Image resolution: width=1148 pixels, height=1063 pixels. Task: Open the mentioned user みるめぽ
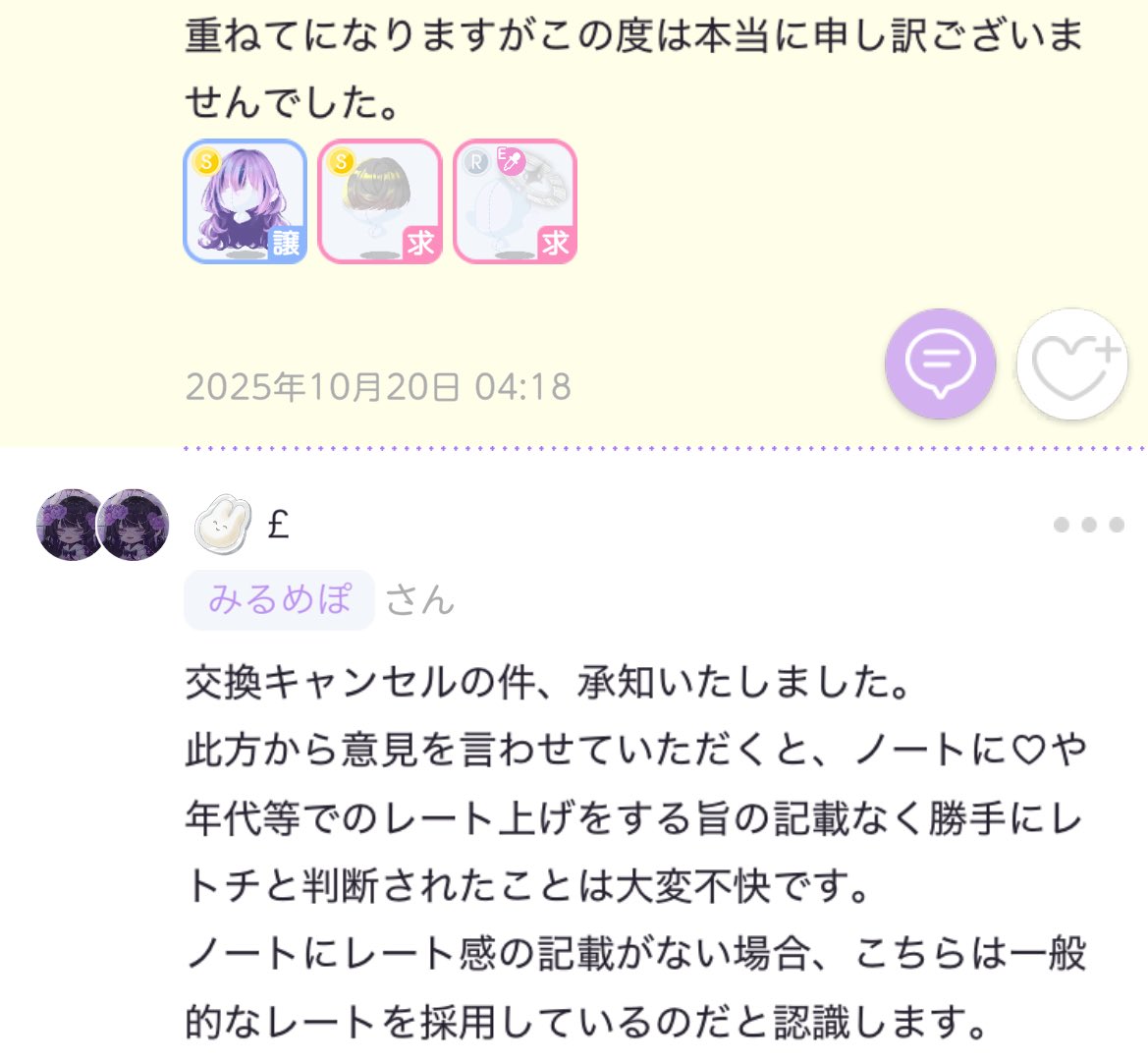(279, 599)
